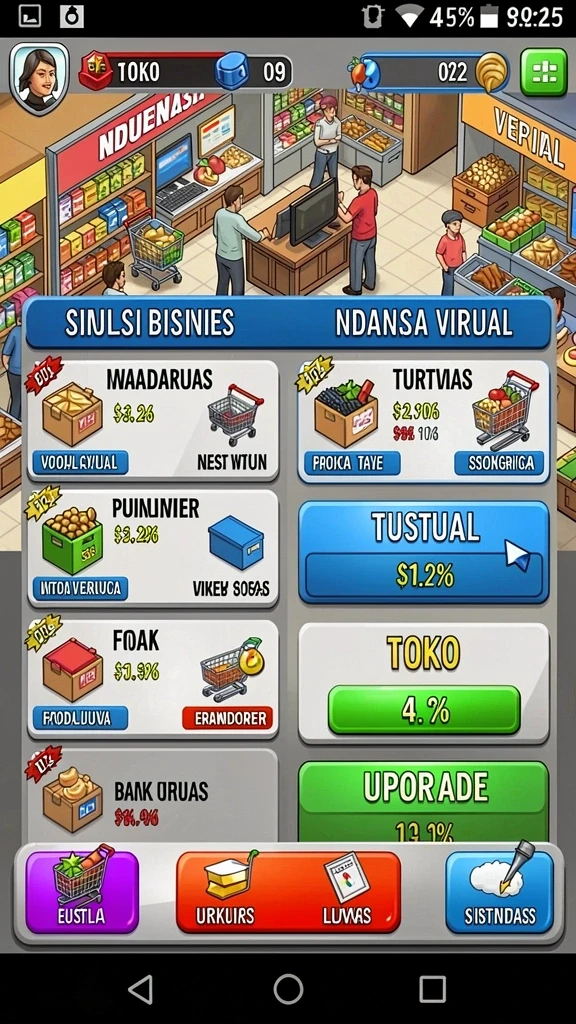Viewport: 576px width, 1024px height.
Task: Tap the green plus grid button
Action: 543,72
